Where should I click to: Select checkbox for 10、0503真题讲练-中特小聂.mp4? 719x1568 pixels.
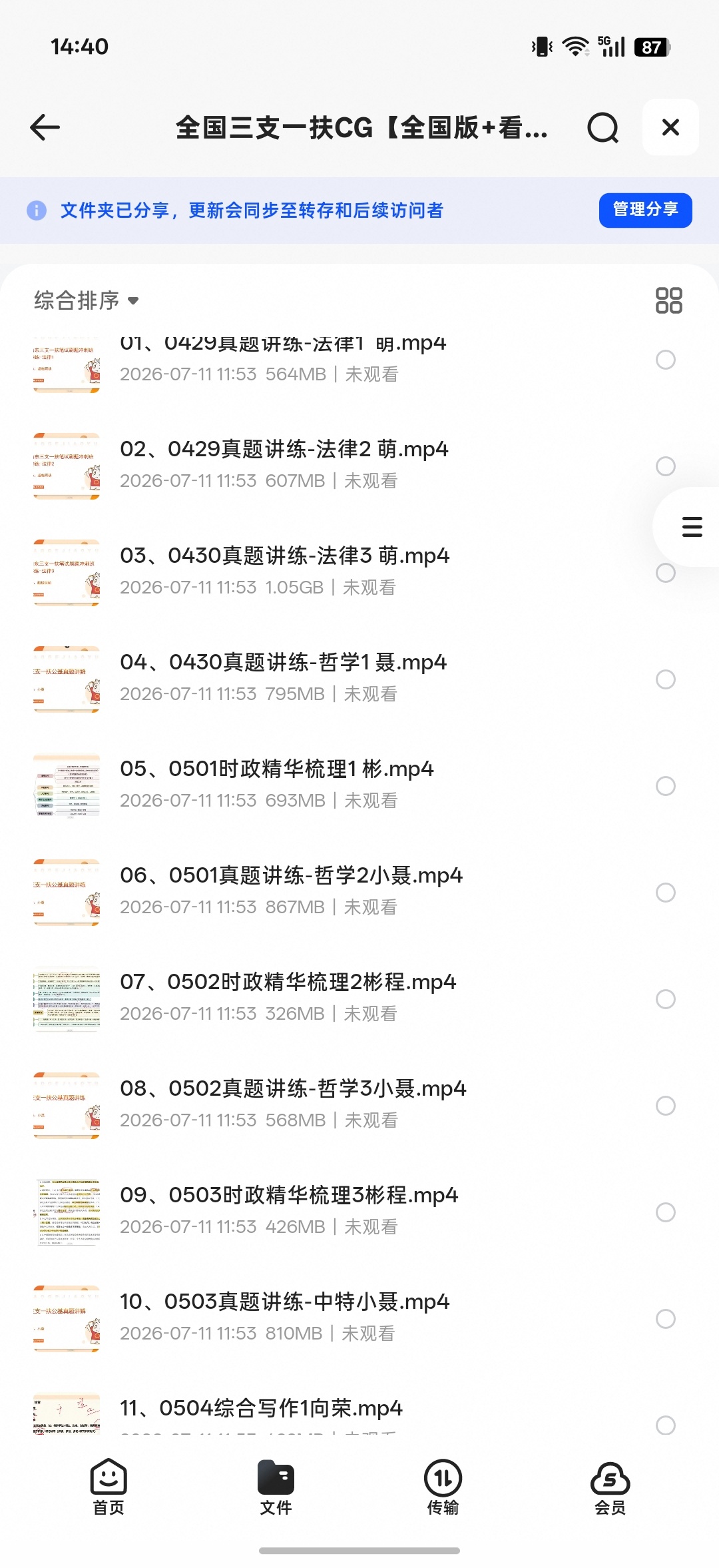tap(666, 1319)
